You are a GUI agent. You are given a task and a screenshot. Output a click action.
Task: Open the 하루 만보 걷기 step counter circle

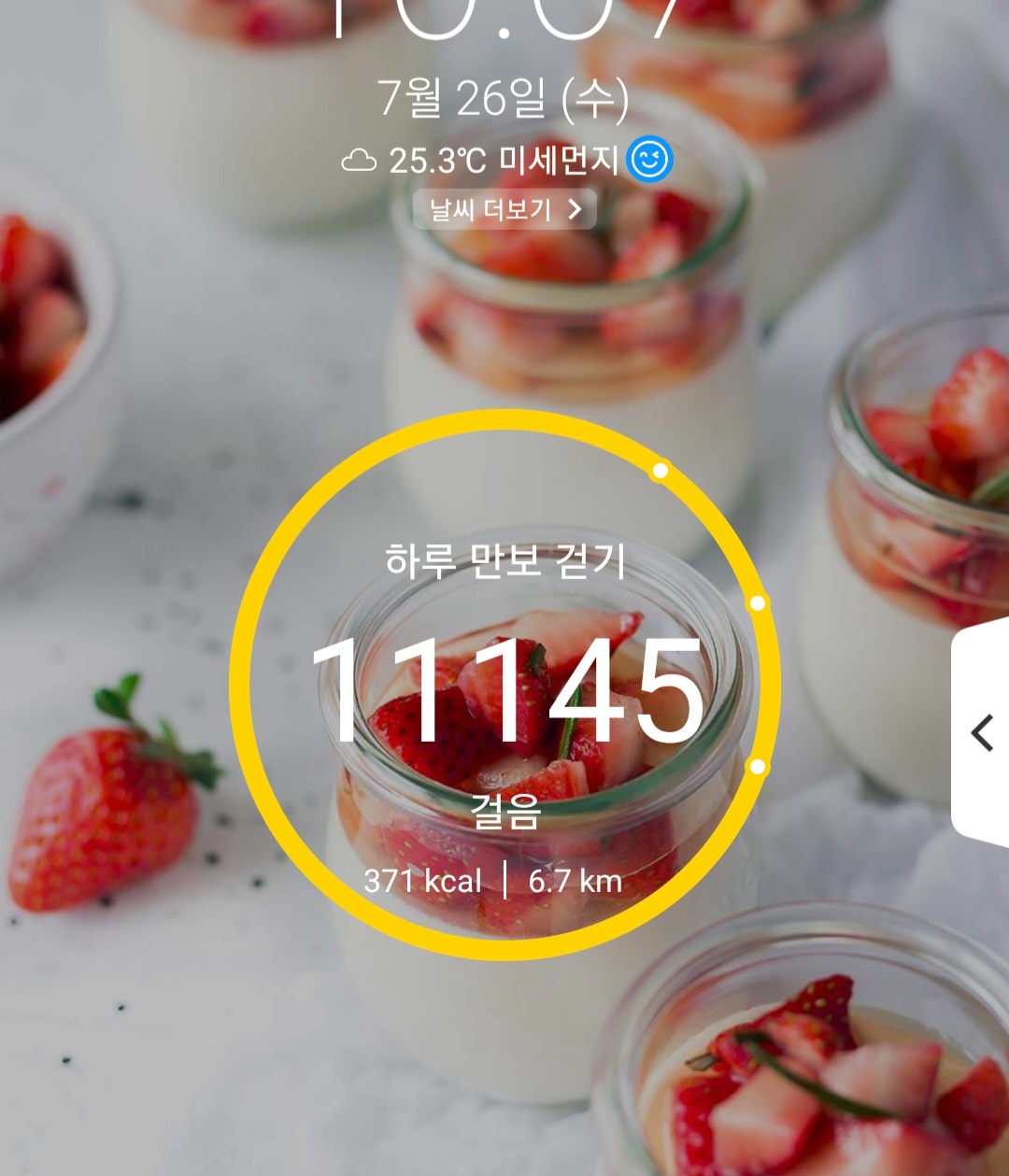coord(504,686)
